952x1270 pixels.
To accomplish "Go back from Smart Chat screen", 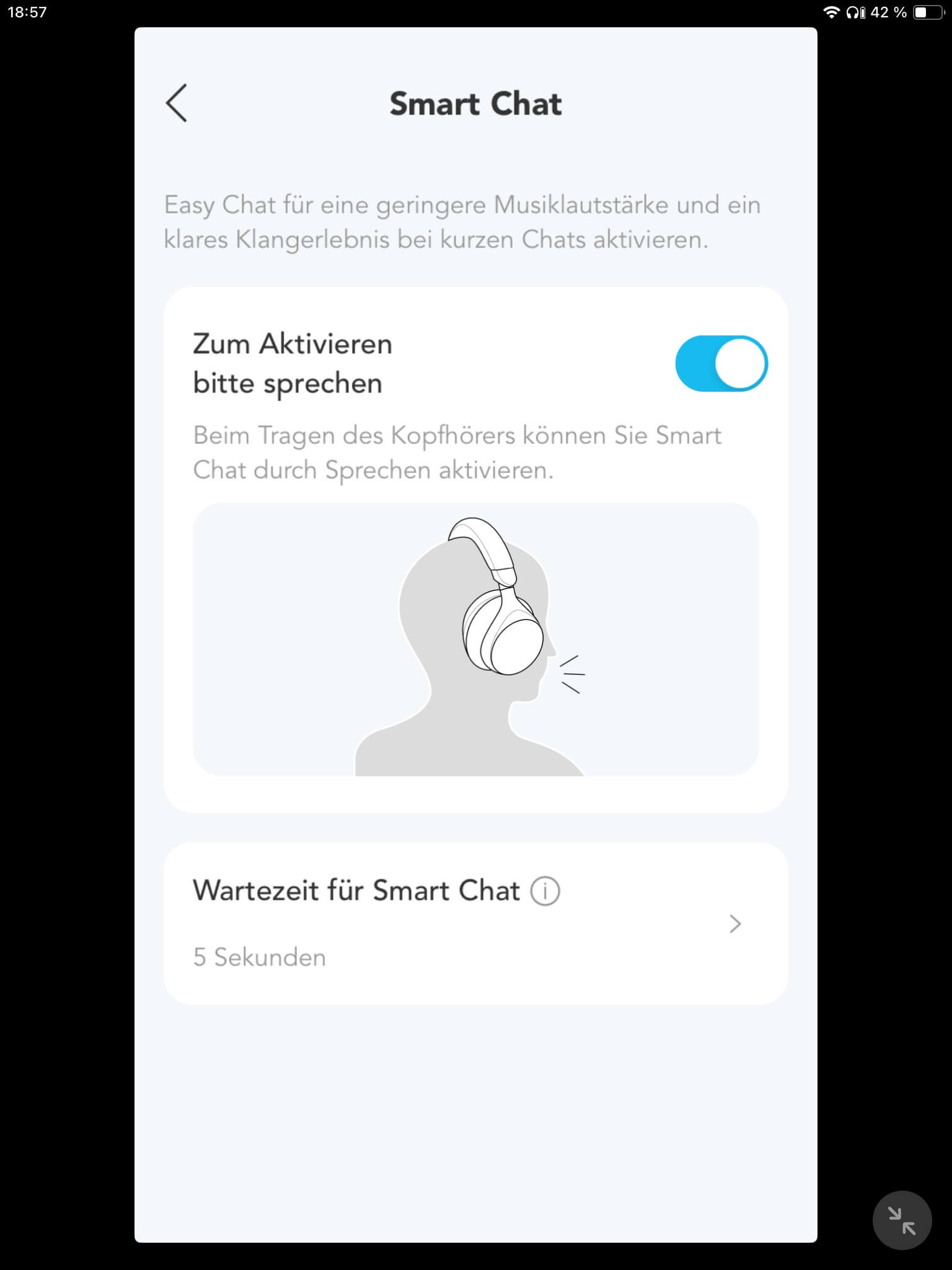I will click(x=177, y=103).
